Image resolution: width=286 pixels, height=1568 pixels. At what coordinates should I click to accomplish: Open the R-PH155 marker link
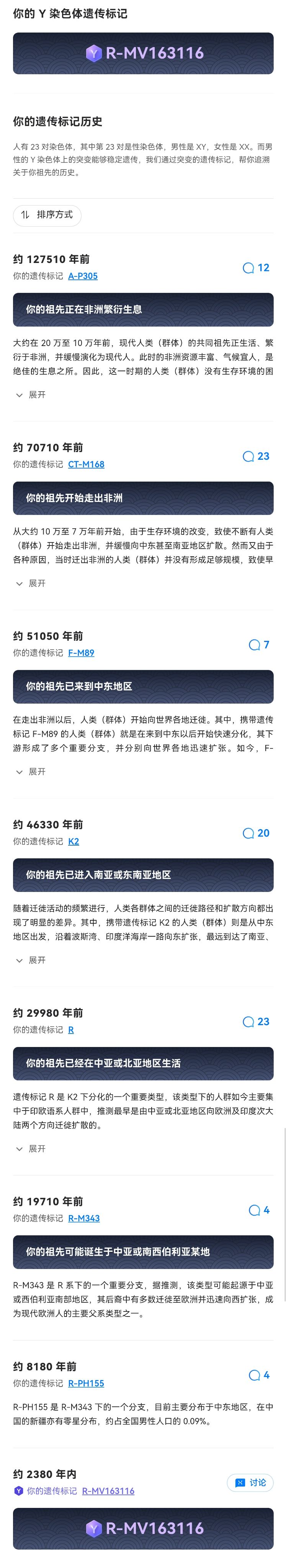coord(86,1383)
